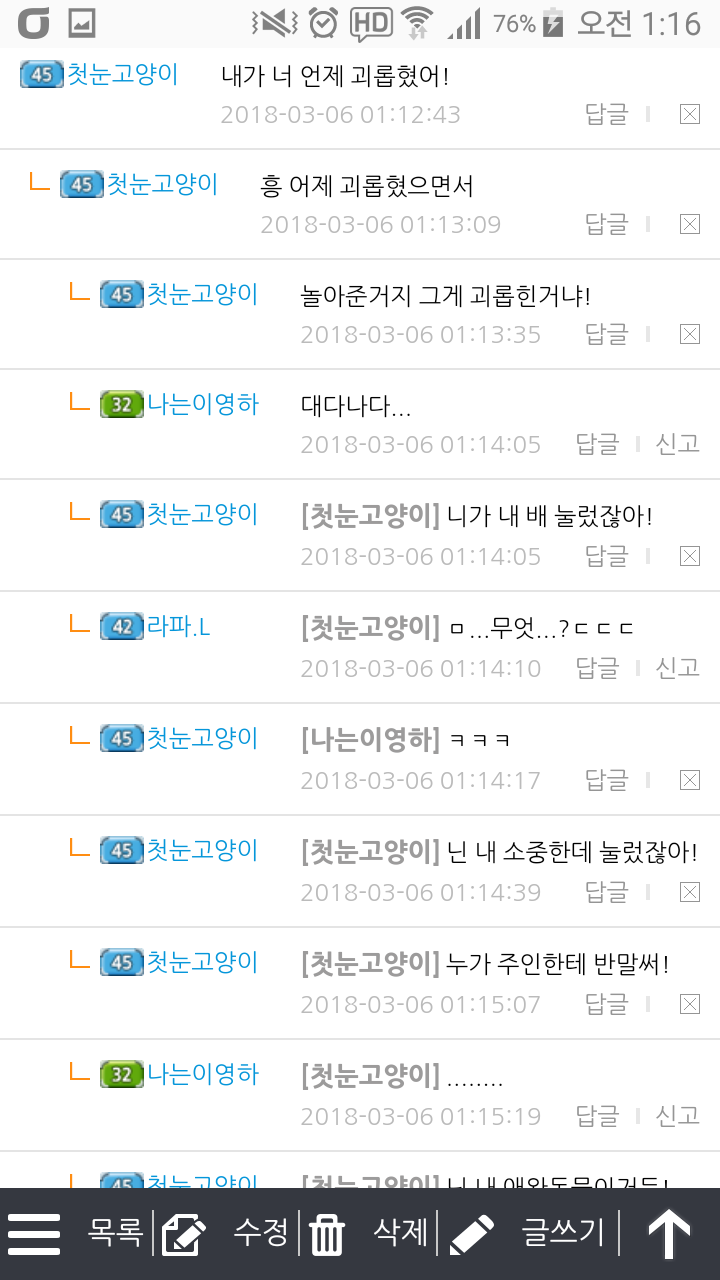Delete comment '니가 내 배 눌렀잖아!'
720x1280 pixels.
[689, 556]
